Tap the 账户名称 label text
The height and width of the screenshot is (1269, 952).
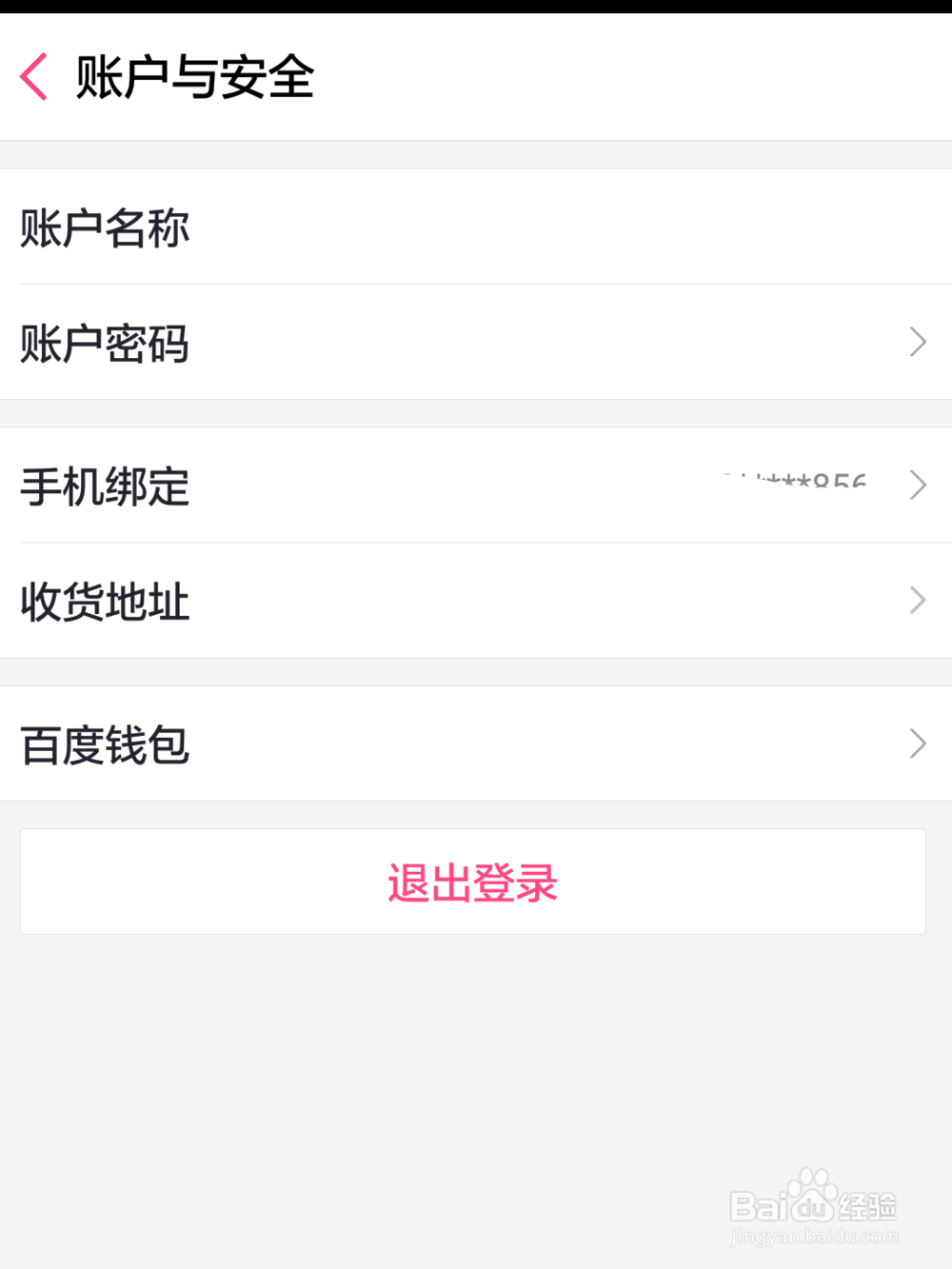click(105, 228)
